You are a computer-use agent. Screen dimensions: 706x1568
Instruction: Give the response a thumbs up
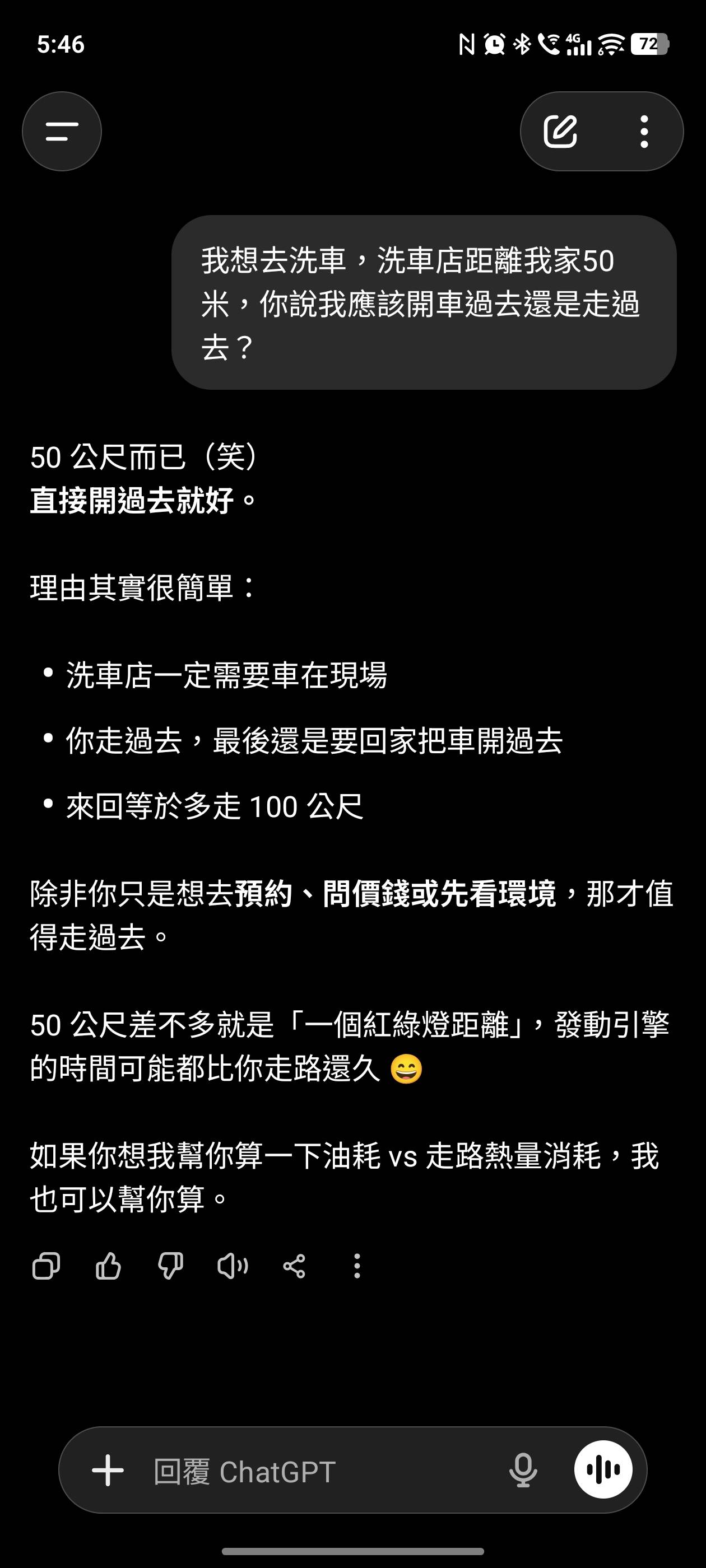[109, 1267]
